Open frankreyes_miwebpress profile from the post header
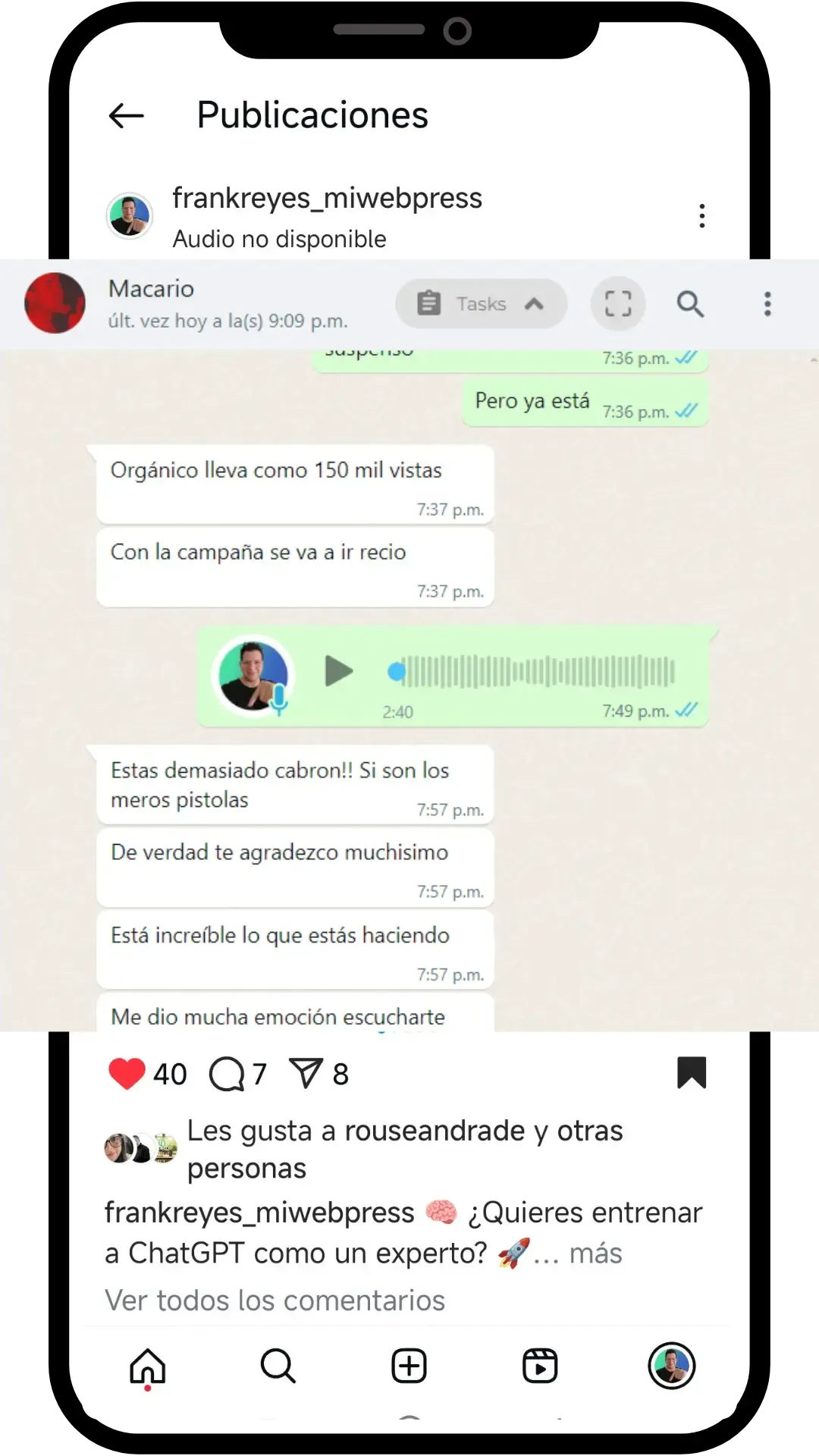Screen dimensions: 819x1456 coord(327,199)
